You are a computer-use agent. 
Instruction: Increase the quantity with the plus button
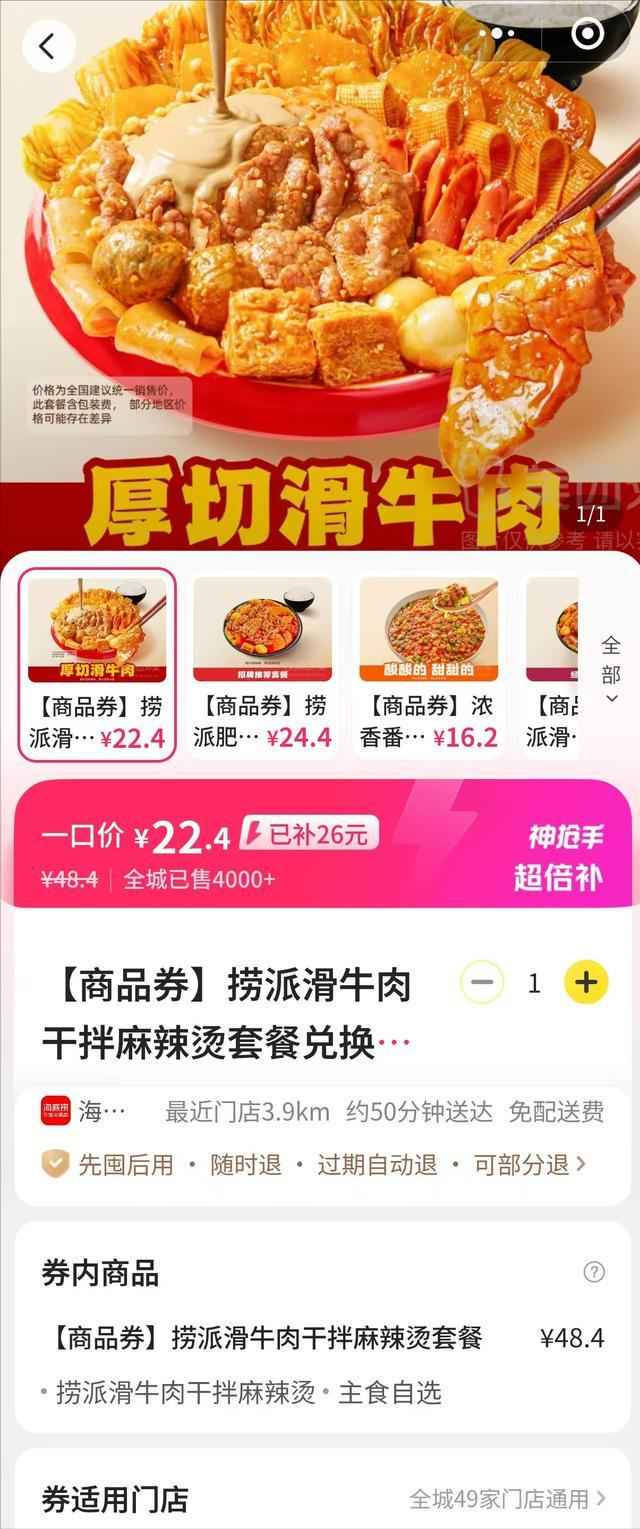[586, 983]
